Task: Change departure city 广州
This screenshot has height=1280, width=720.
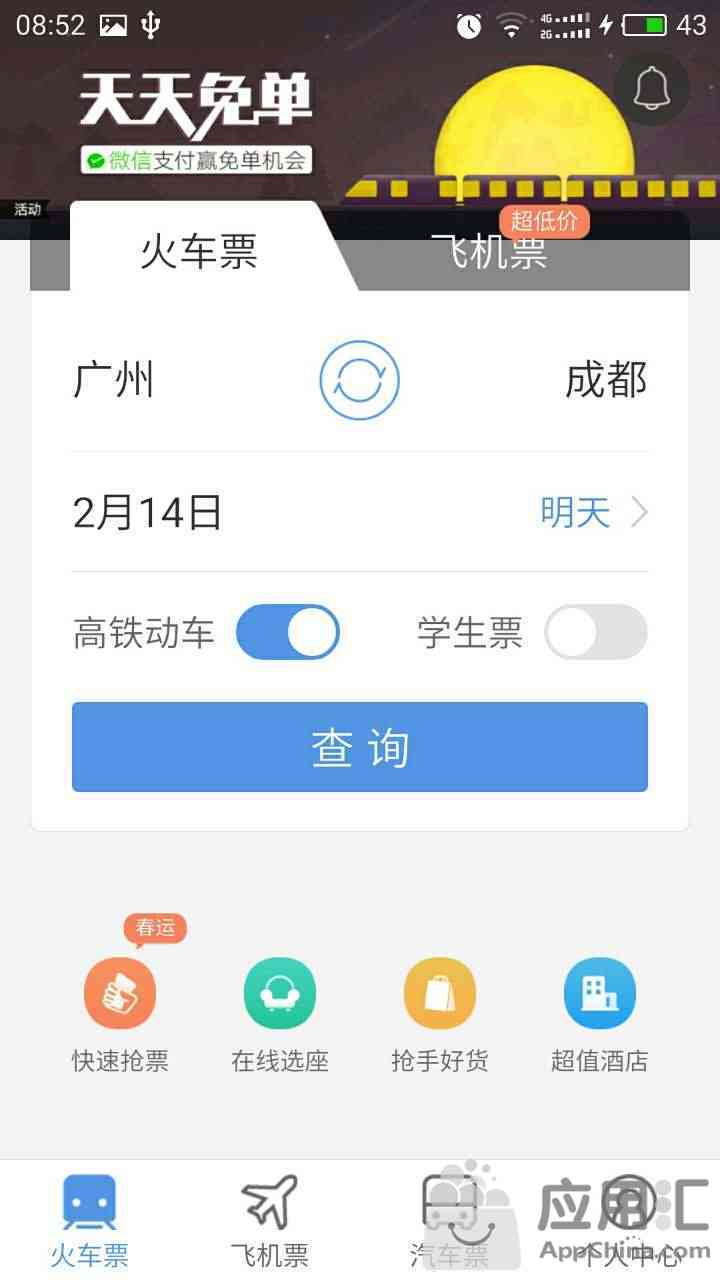Action: (113, 381)
